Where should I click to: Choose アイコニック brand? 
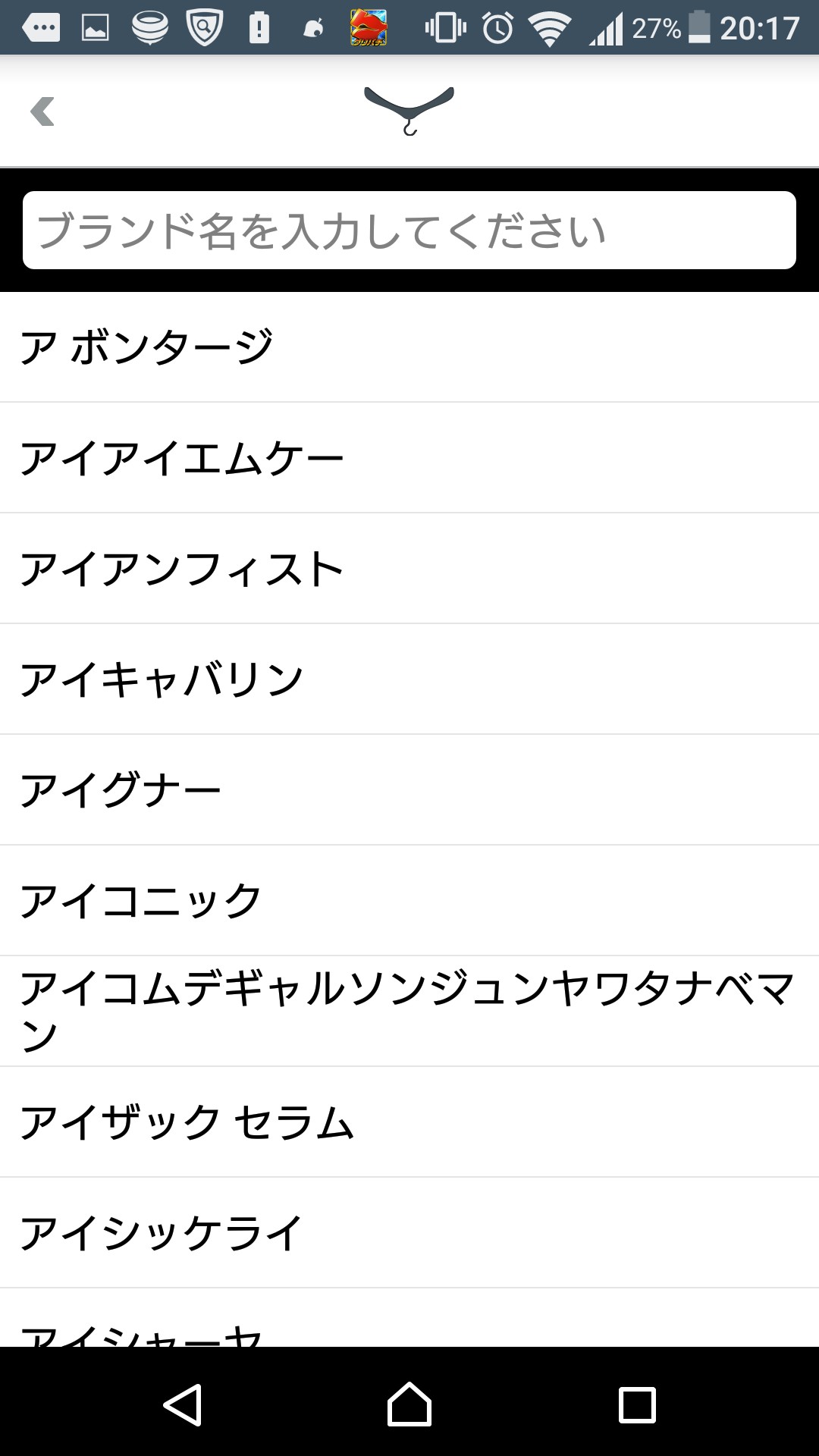(409, 901)
